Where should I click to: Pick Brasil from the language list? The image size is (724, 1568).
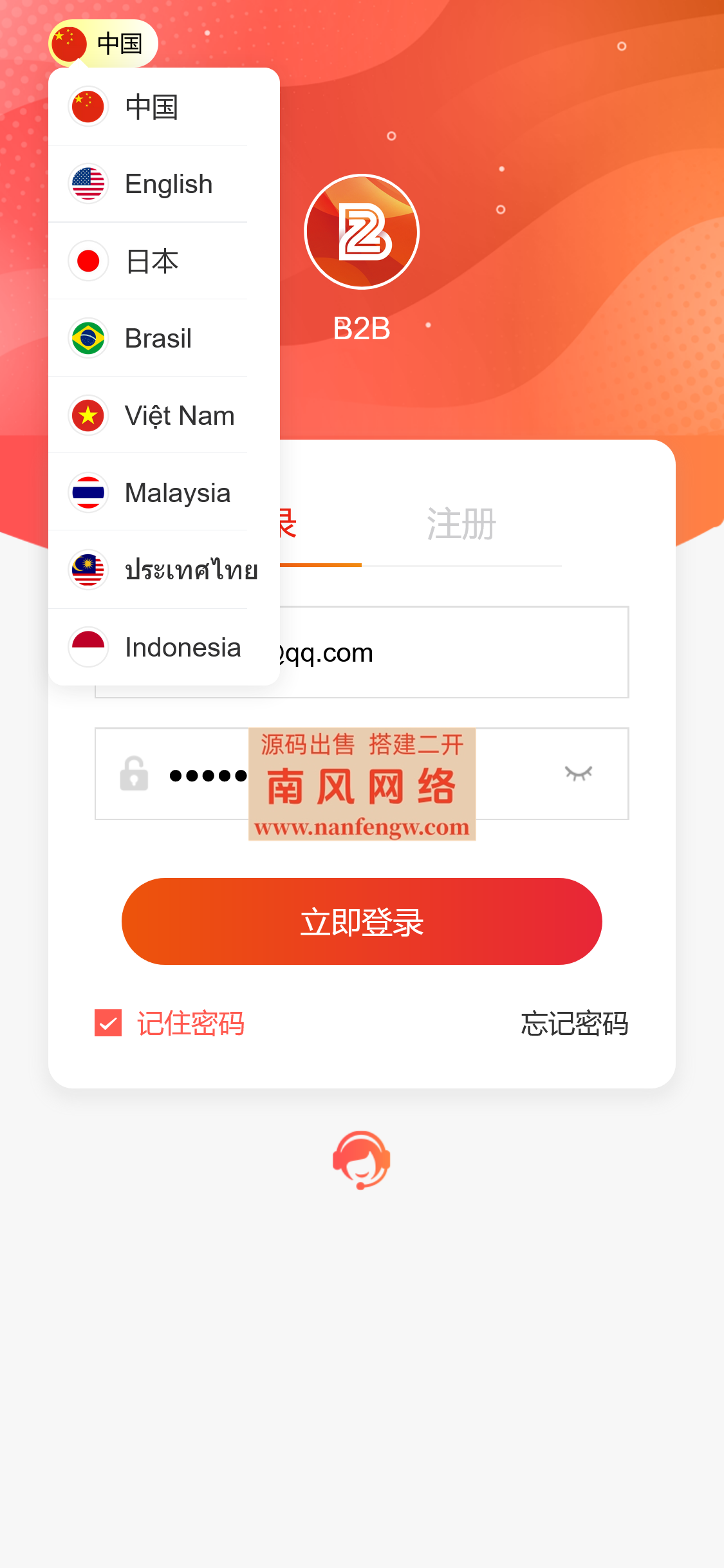(158, 339)
